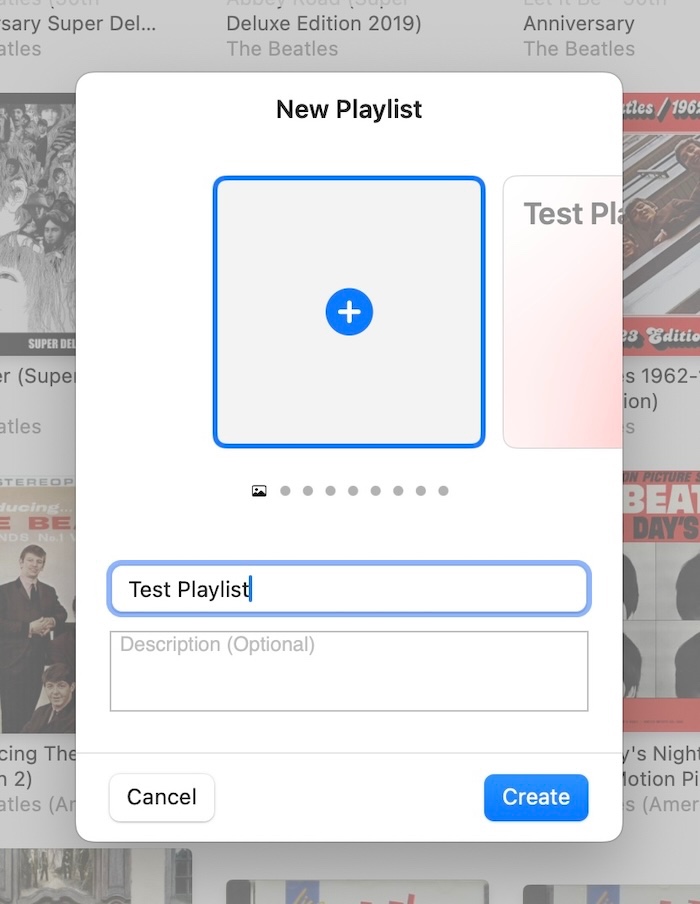Cancel creating the new playlist
The width and height of the screenshot is (700, 904).
(x=162, y=797)
